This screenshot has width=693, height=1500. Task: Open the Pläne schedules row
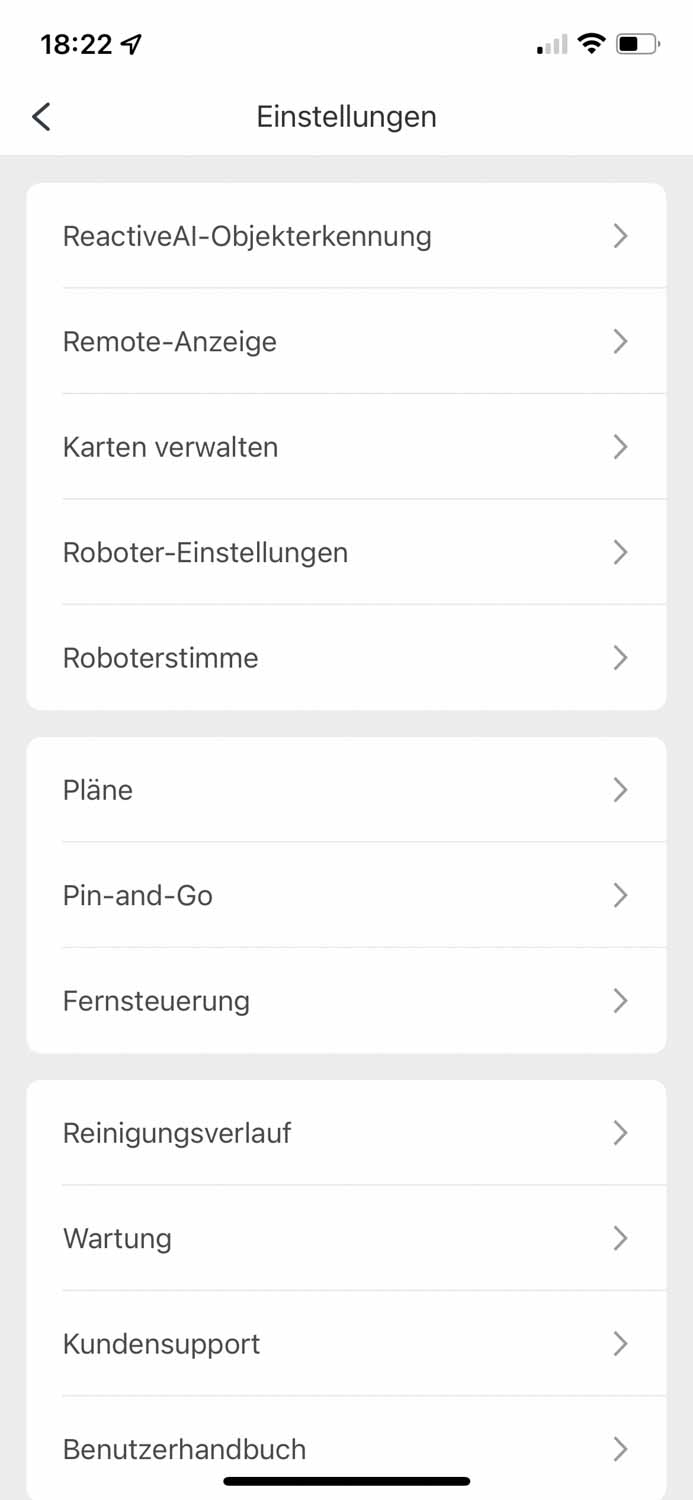point(346,790)
